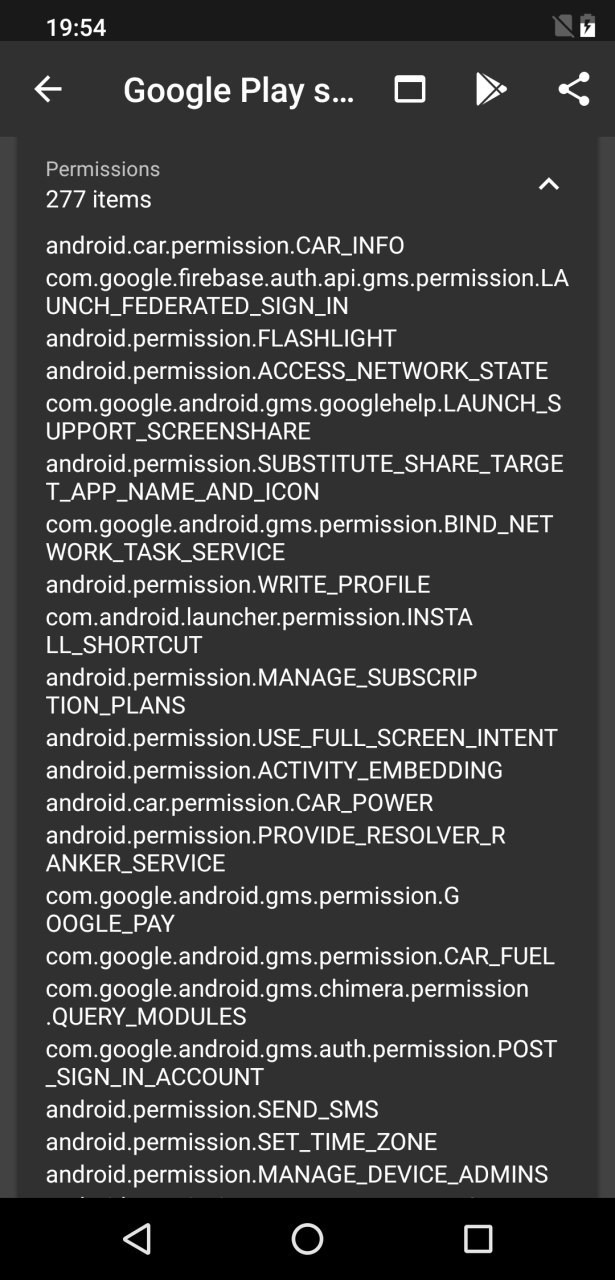
Task: Go back using the app bar arrow
Action: [x=48, y=90]
